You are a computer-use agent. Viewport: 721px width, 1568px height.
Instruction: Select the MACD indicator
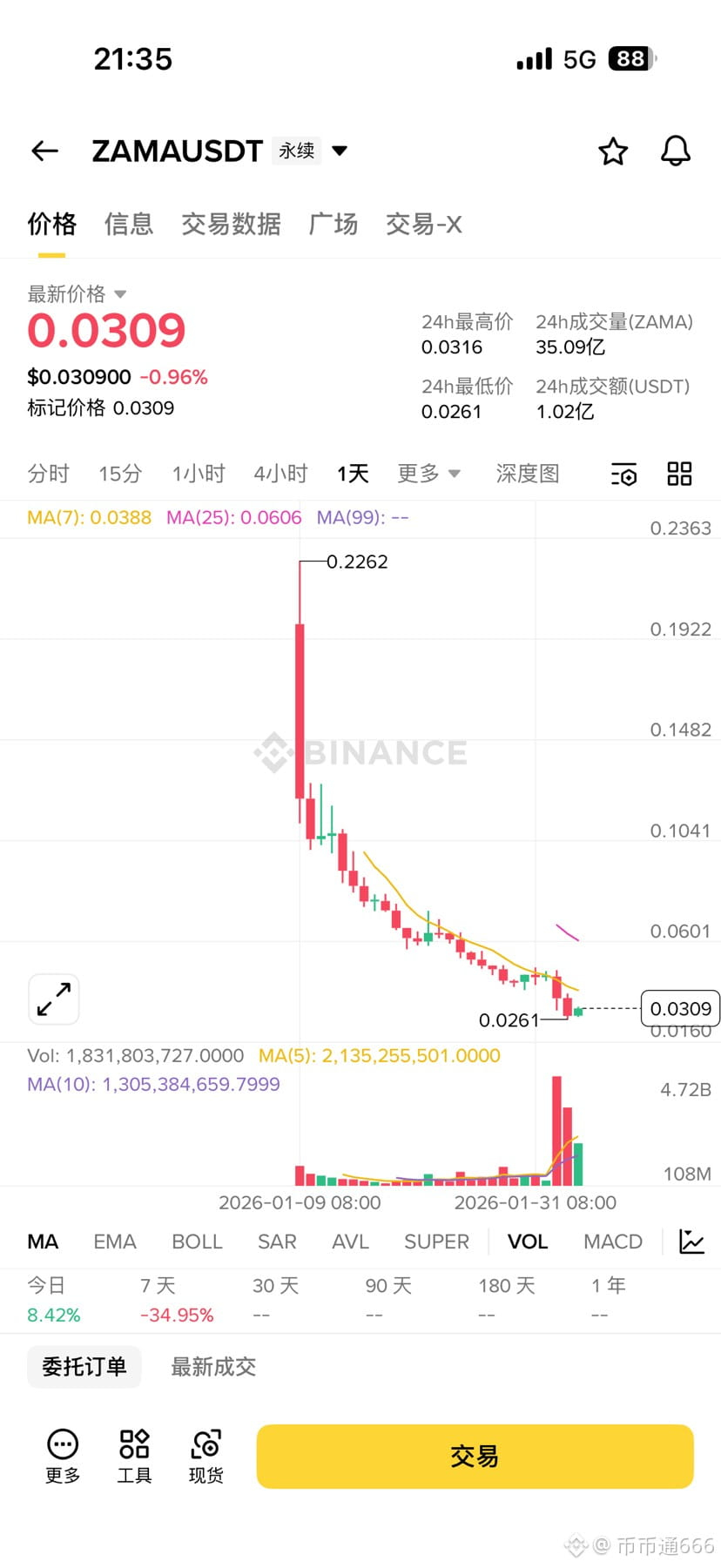613,1242
